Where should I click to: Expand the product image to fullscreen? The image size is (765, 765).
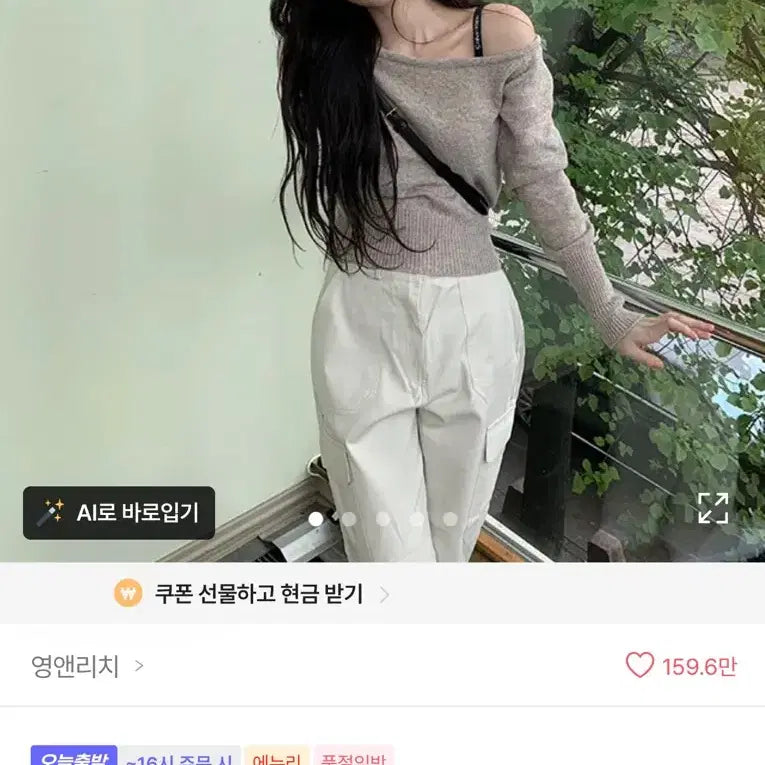click(713, 508)
